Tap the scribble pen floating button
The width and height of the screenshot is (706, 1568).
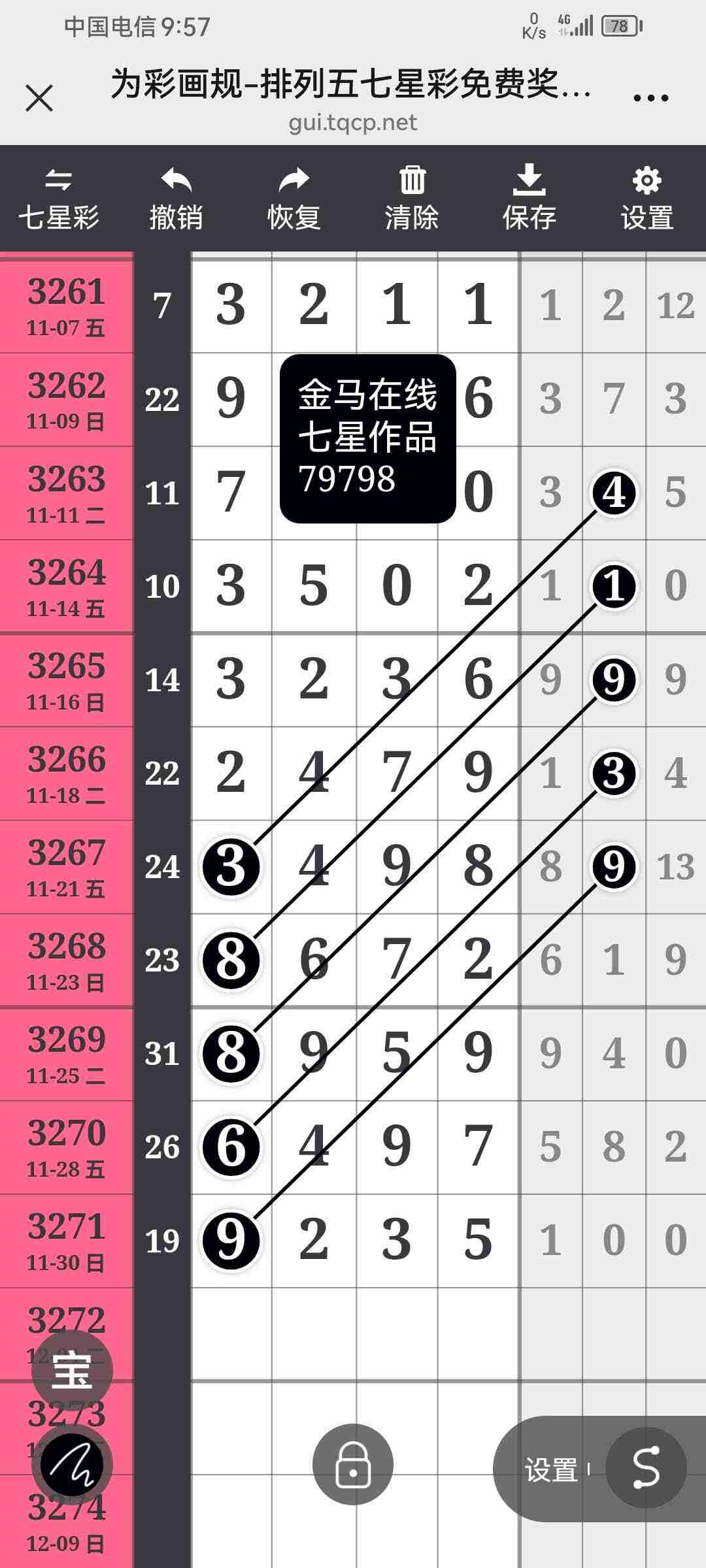[x=72, y=1464]
